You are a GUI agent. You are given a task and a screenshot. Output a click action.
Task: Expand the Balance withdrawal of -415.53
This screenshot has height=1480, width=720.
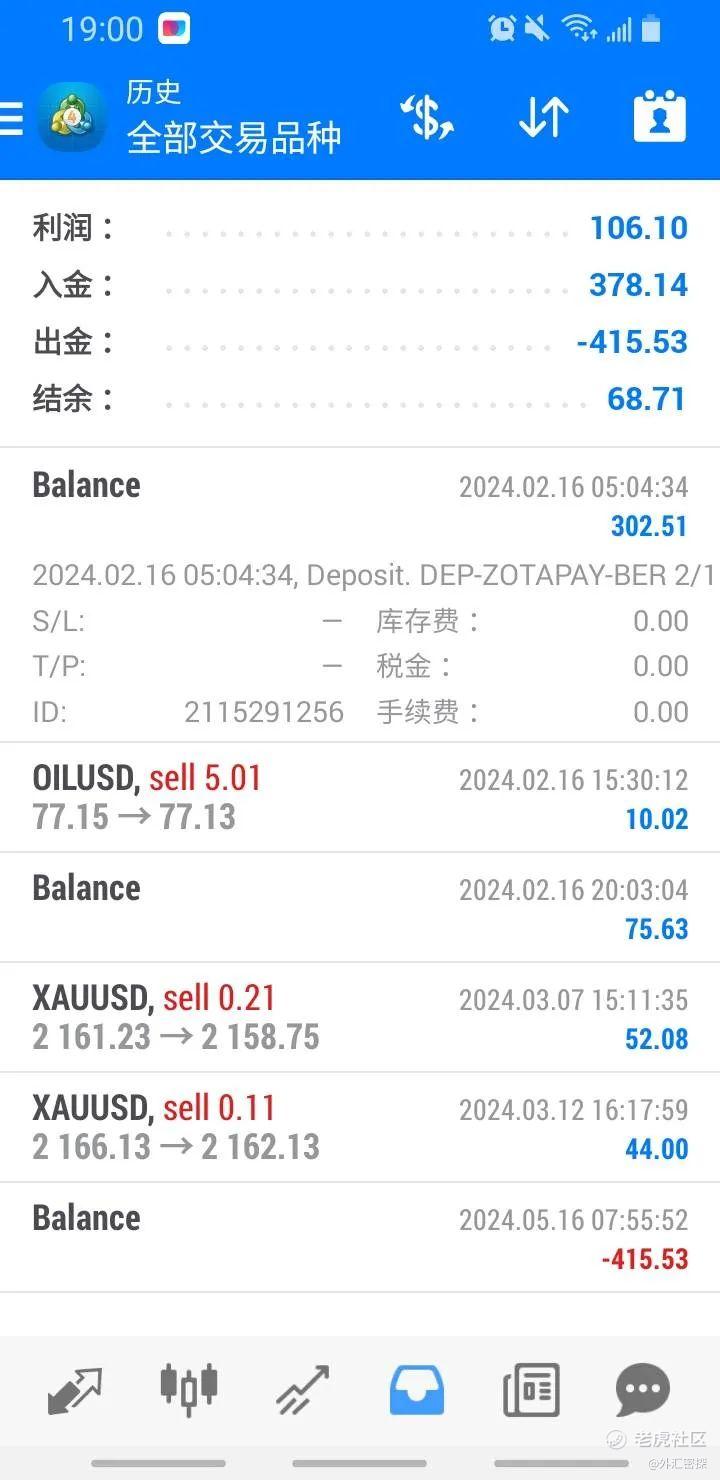pos(360,1238)
